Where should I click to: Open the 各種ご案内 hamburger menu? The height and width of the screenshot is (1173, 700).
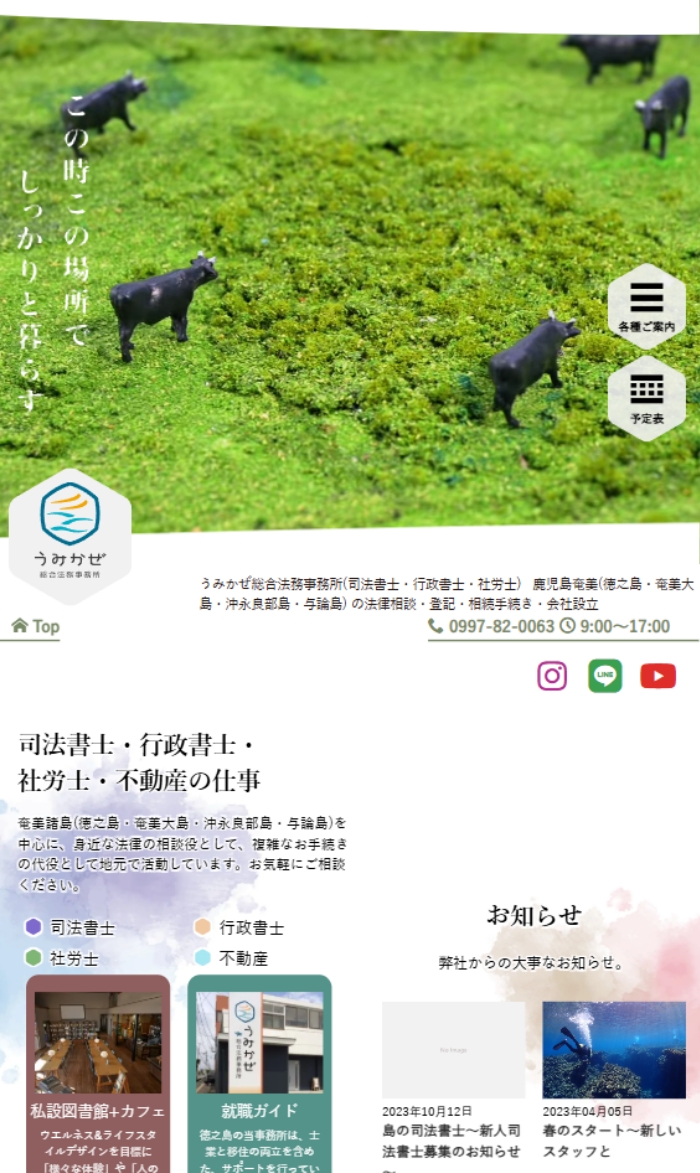646,307
